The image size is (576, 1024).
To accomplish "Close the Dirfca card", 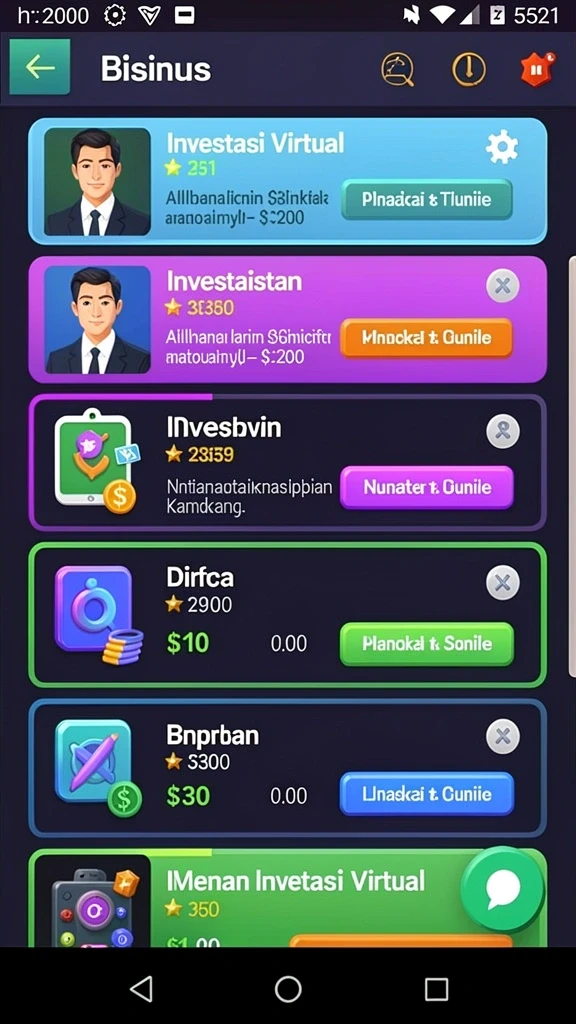I will 503,583.
